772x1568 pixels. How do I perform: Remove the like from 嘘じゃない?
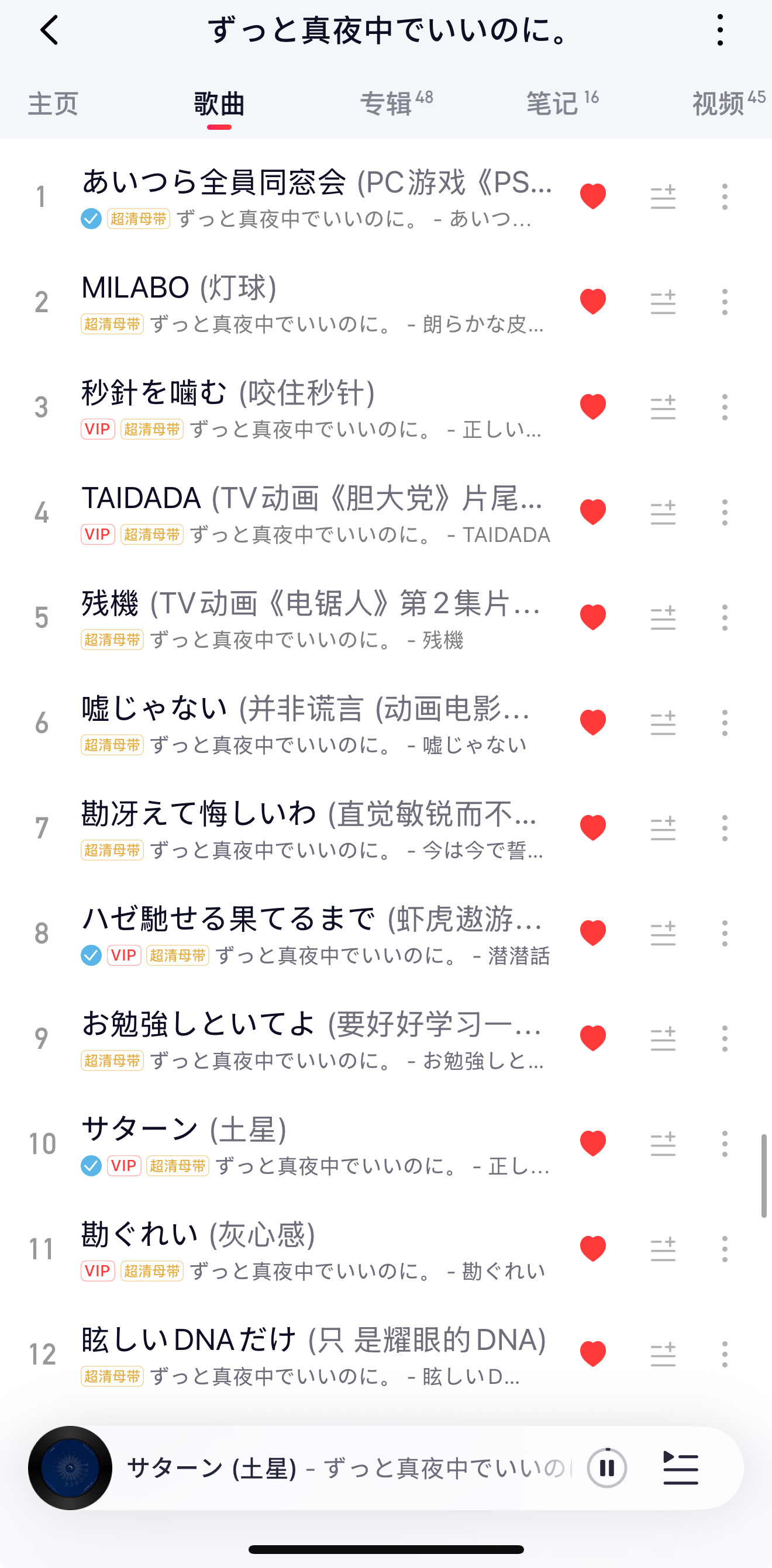pos(592,723)
